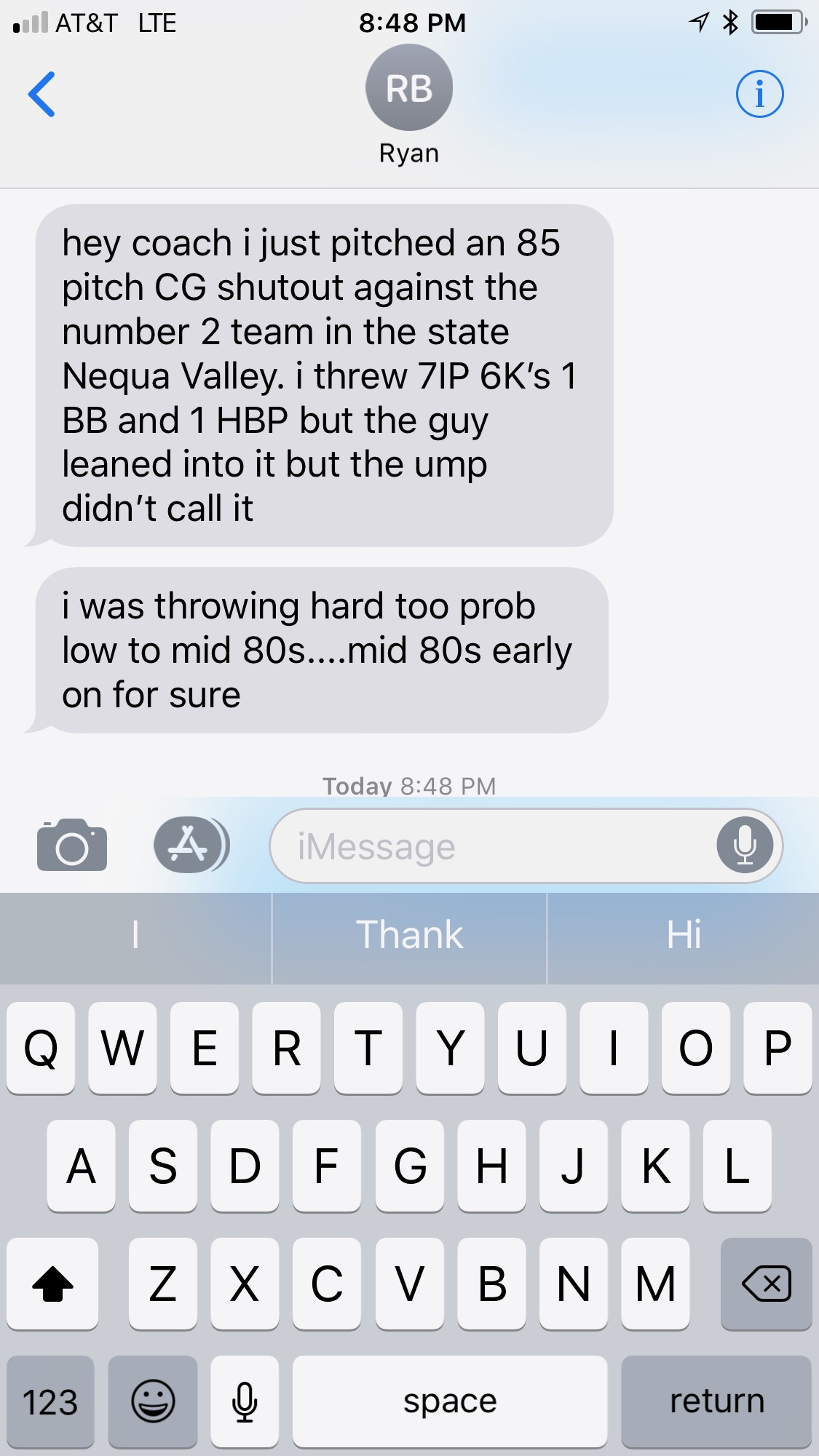This screenshot has width=819, height=1456.
Task: Record an audio message with the microphone
Action: pyautogui.click(x=745, y=846)
